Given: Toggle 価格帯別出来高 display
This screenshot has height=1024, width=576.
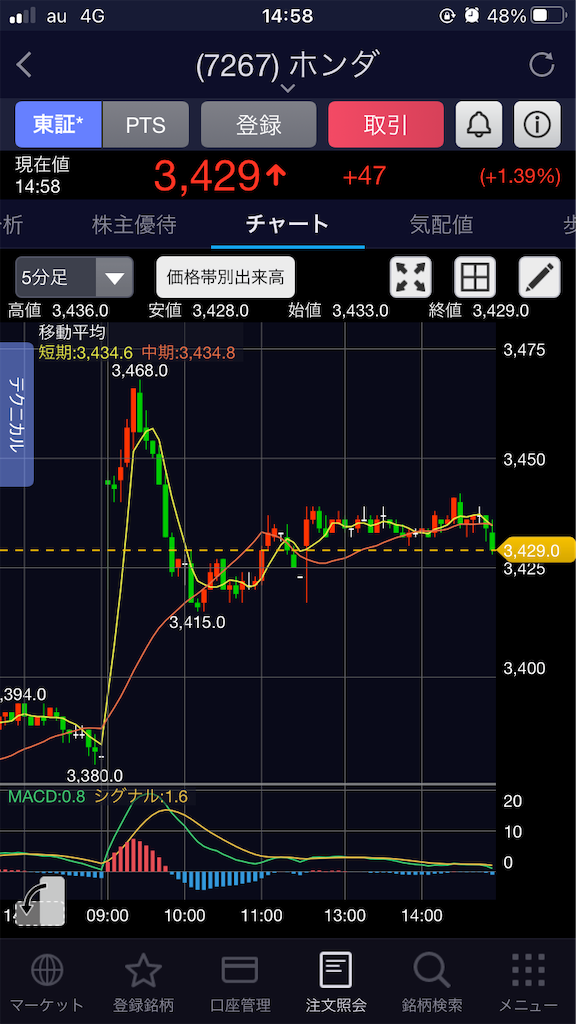Looking at the screenshot, I should 225,278.
